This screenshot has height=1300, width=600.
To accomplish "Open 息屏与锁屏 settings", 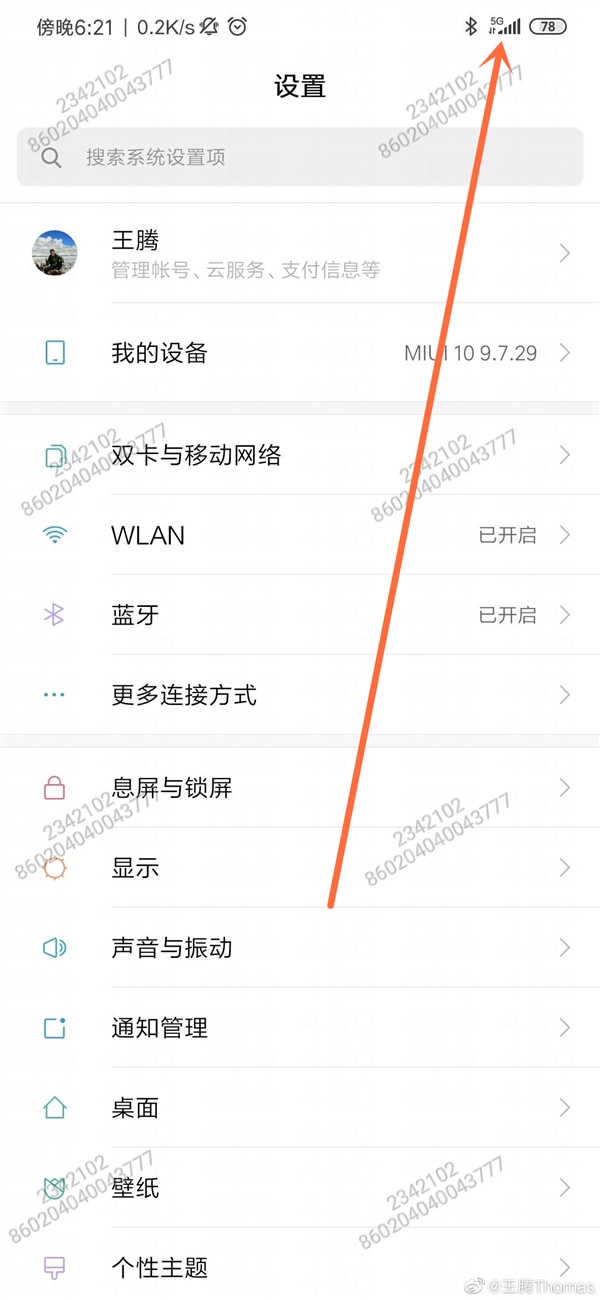I will coord(300,788).
